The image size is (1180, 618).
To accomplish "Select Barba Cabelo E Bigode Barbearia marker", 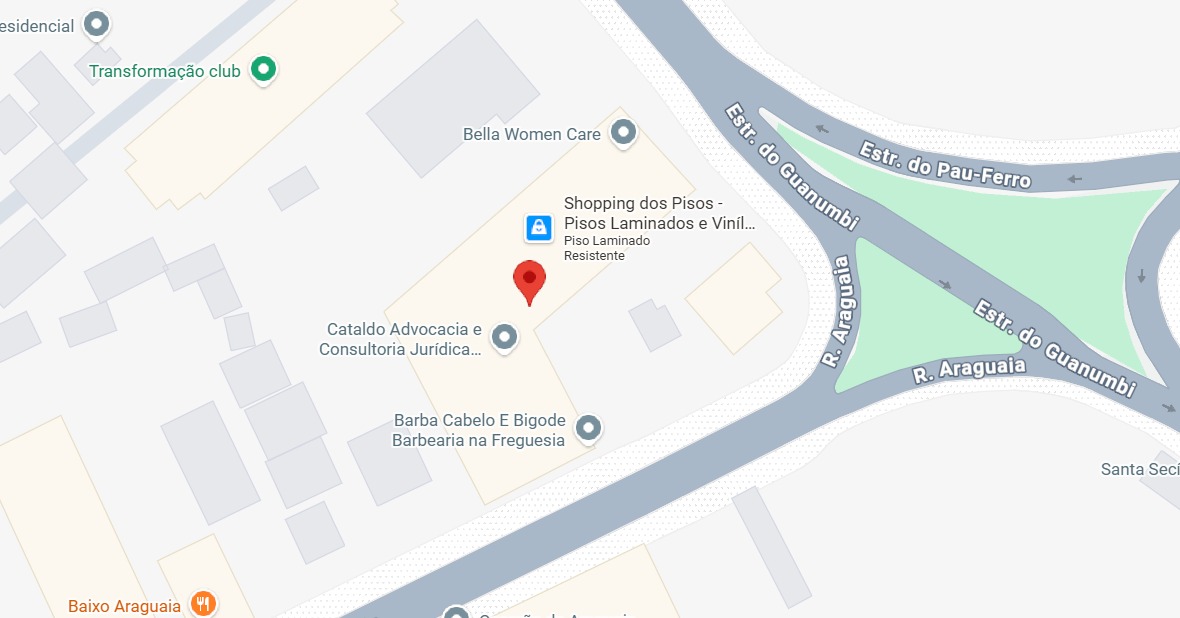I will 589,428.
